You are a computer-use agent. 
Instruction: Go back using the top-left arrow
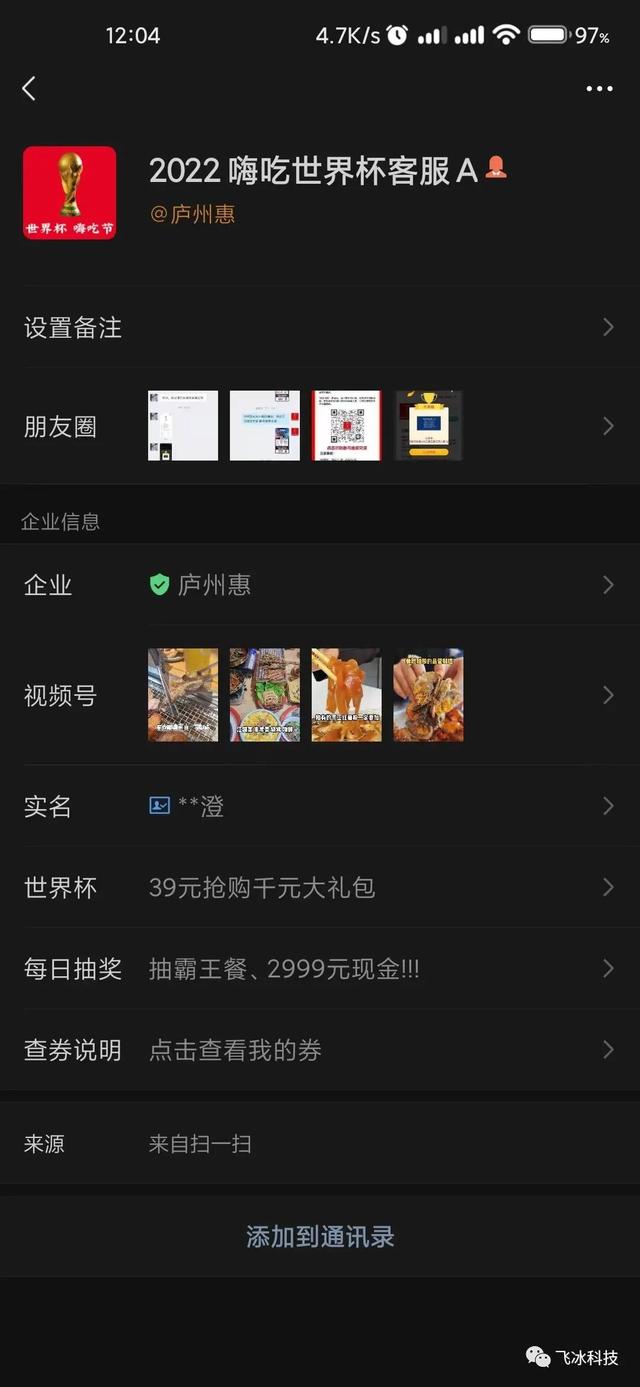click(29, 88)
